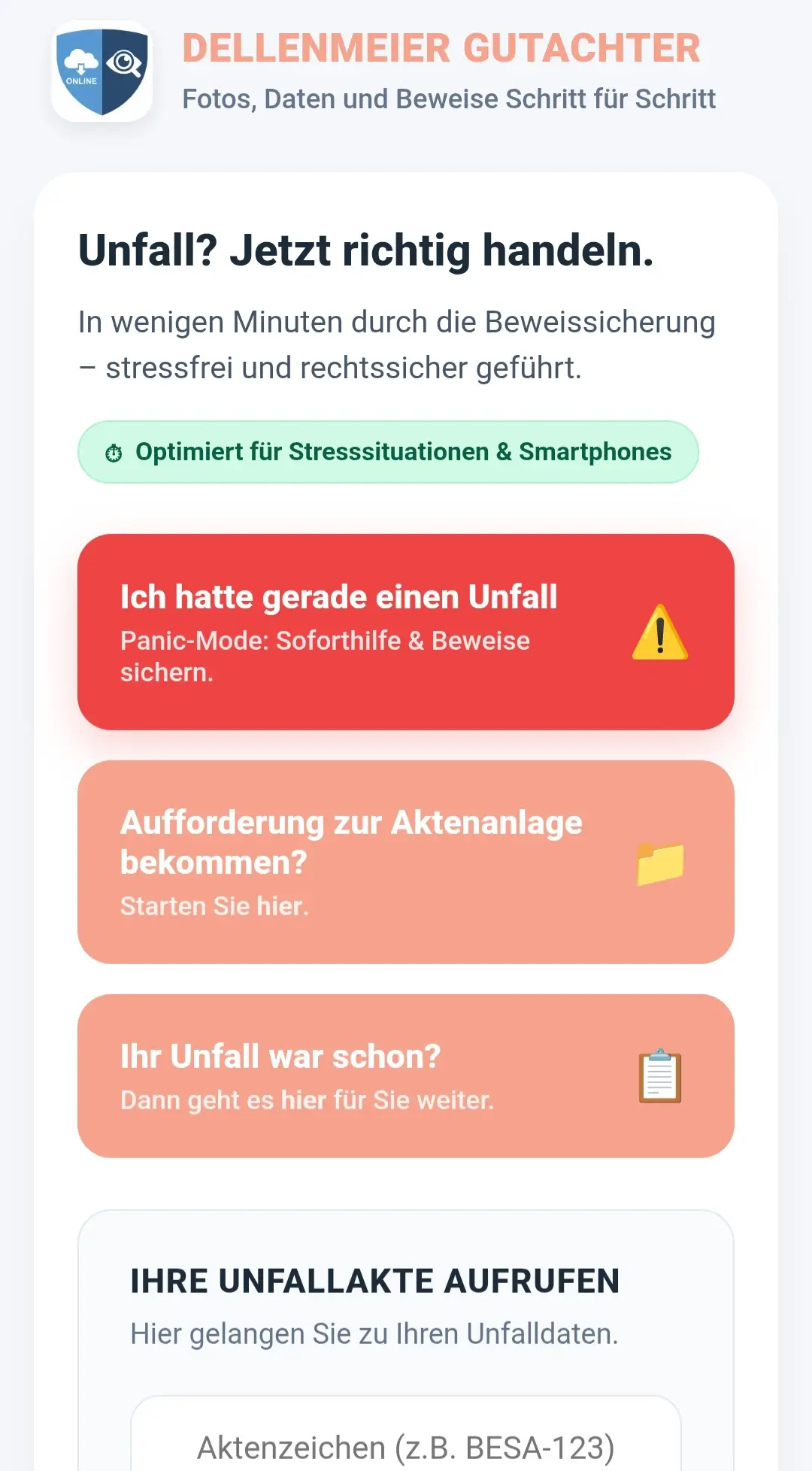Screen dimensions: 812x1471
Task: Open 'Ihr Unfall war schon?' option
Action: 406,1075
